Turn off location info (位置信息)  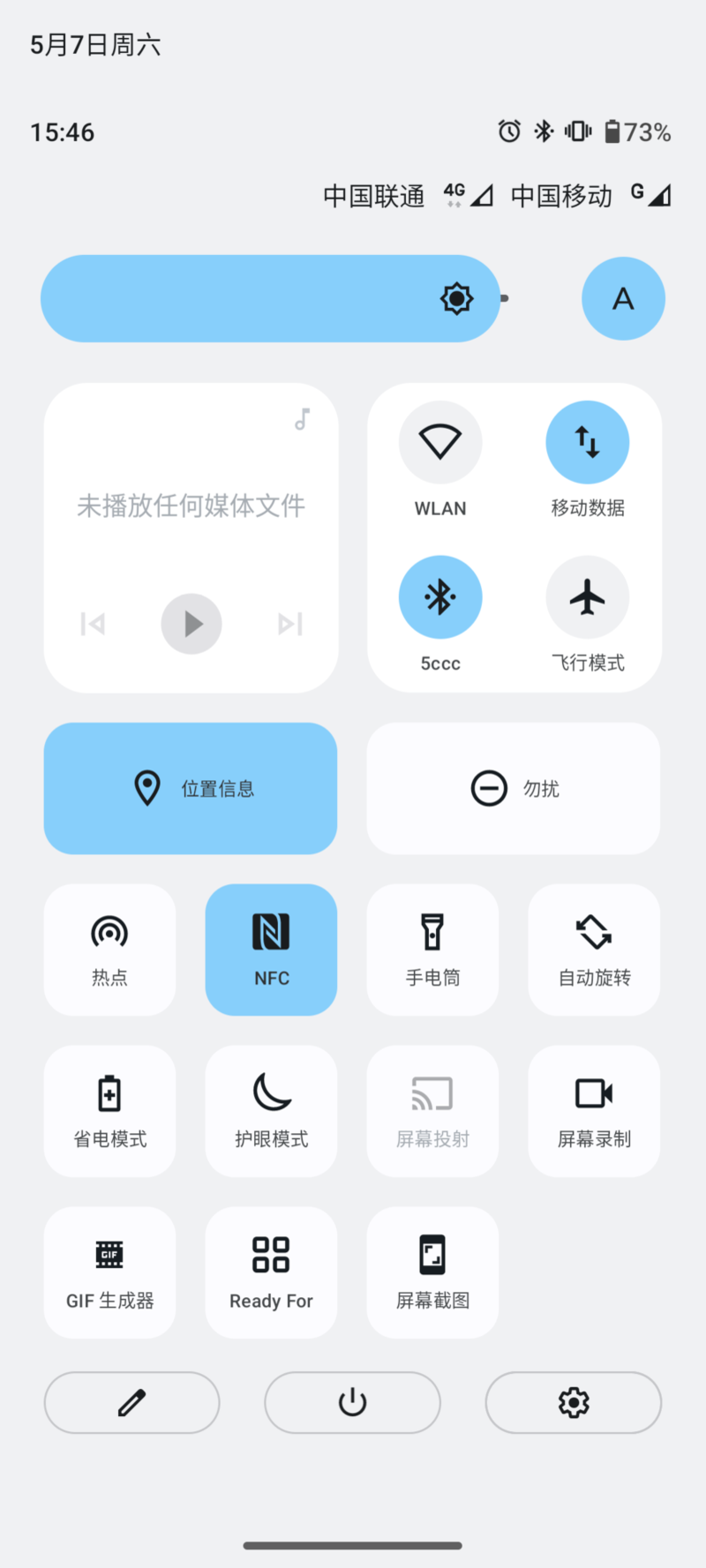point(191,788)
